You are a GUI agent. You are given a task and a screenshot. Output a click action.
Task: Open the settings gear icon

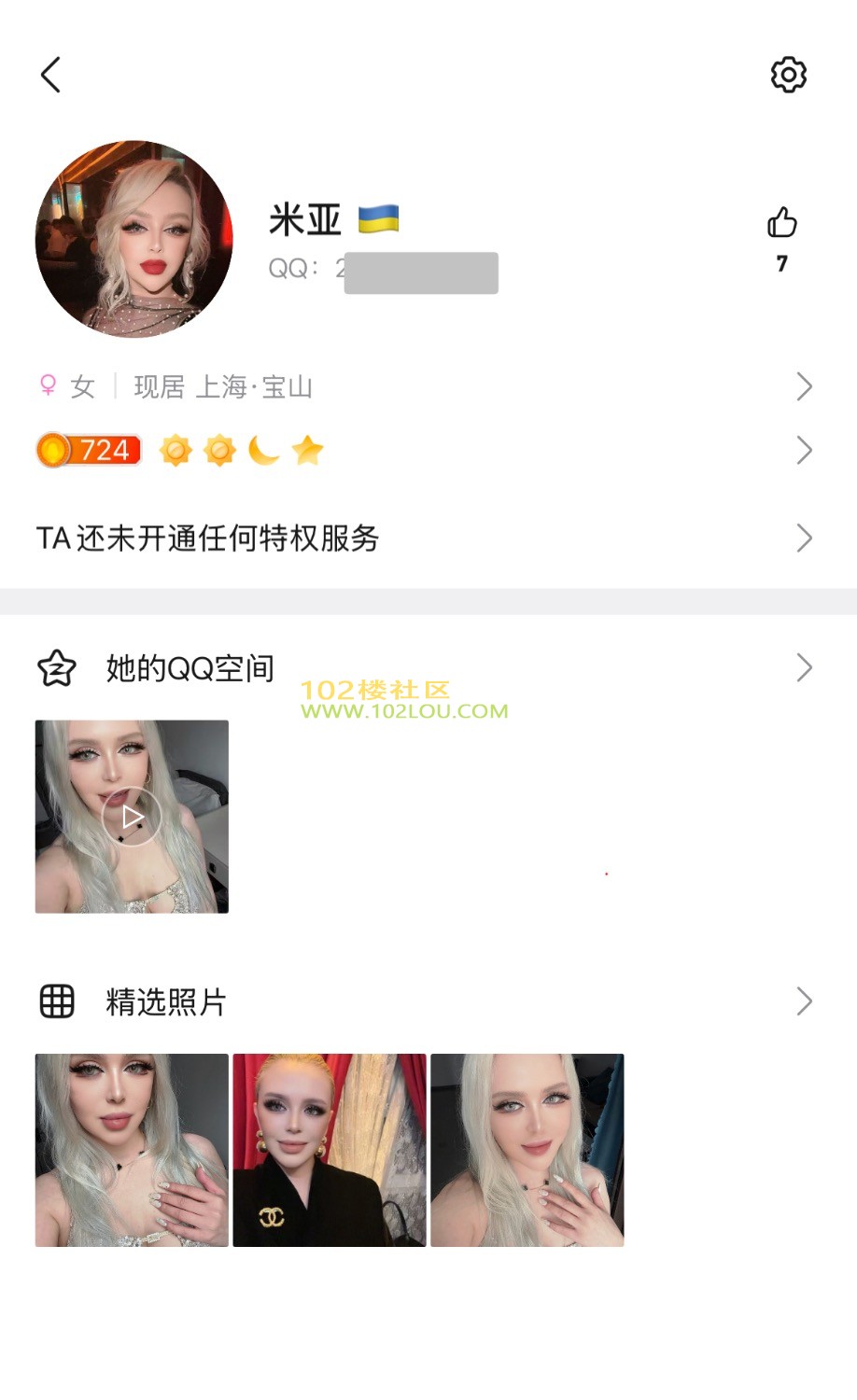(788, 75)
